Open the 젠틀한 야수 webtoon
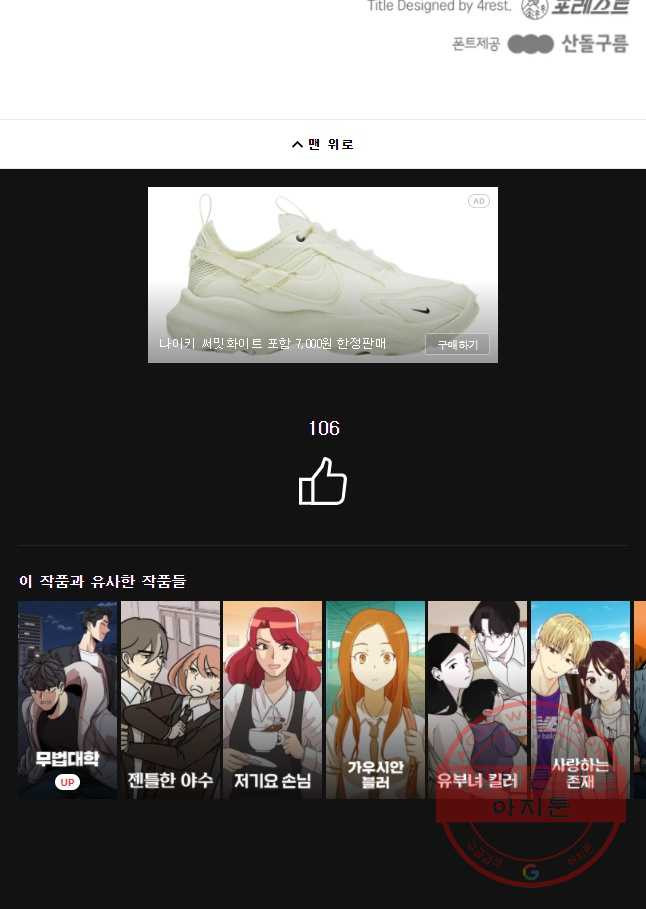 coord(170,699)
